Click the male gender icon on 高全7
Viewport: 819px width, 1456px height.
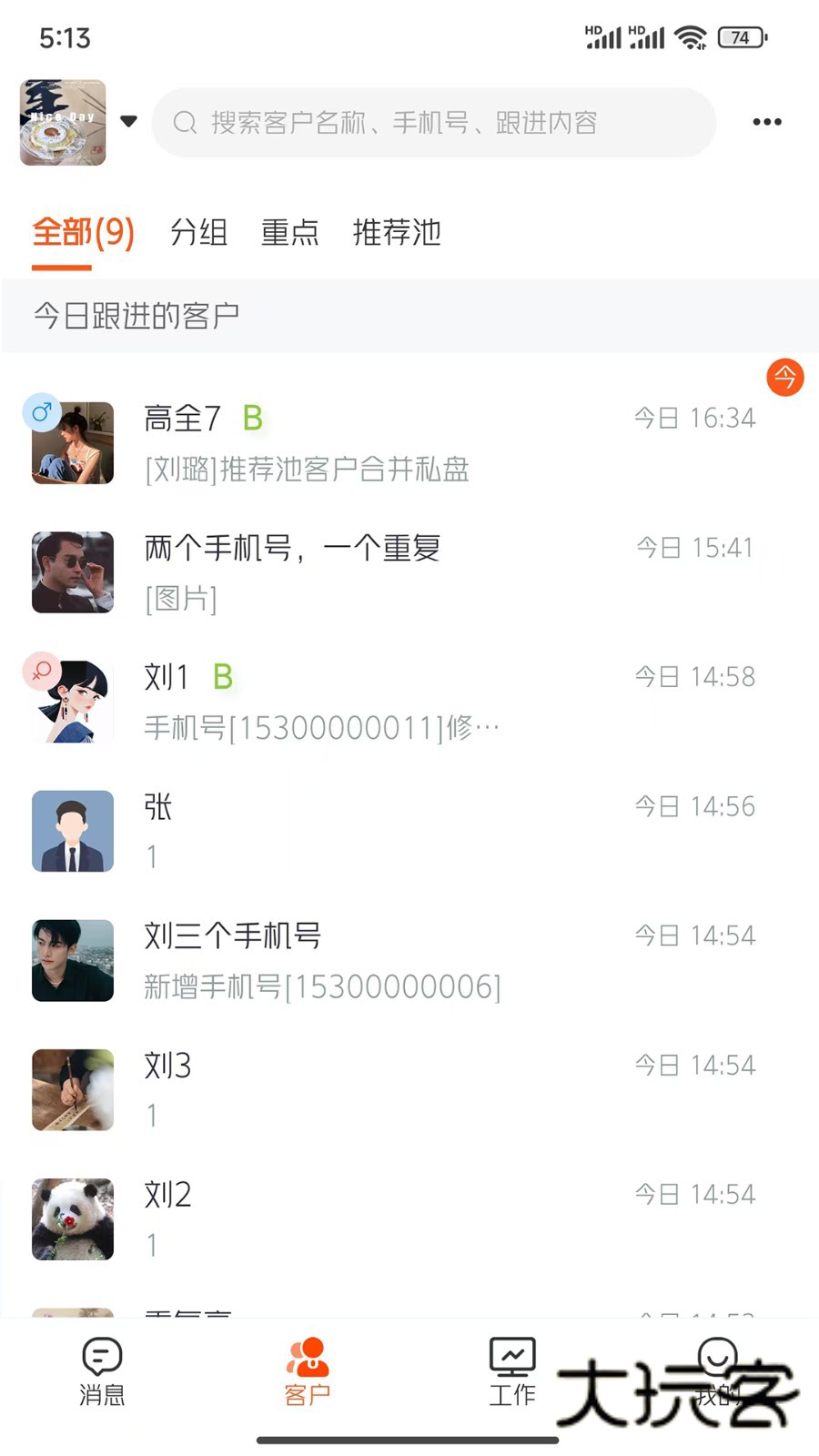(x=41, y=411)
